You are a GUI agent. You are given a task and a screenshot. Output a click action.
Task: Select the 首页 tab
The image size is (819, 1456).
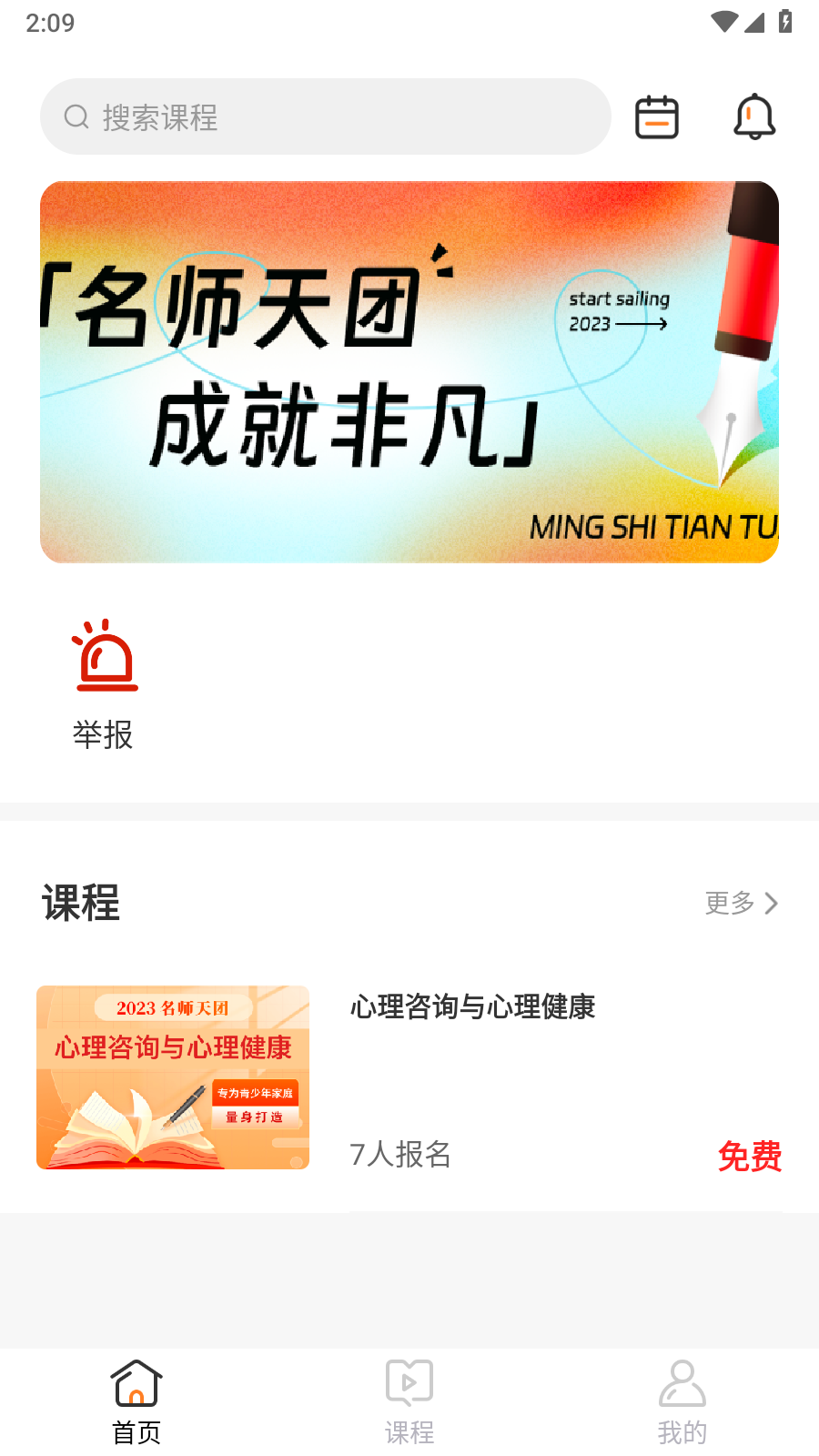pyautogui.click(x=136, y=1402)
